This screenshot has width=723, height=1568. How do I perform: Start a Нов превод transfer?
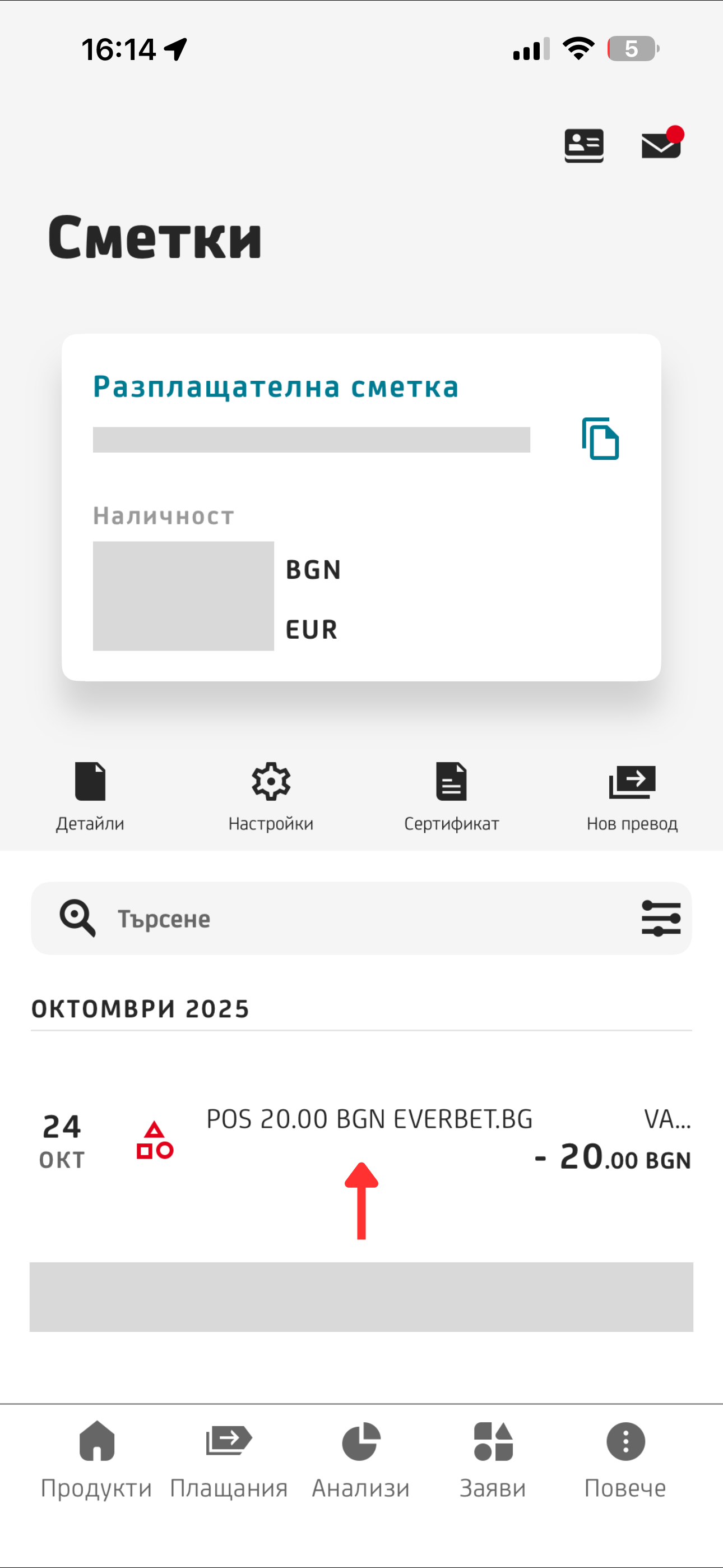[632, 796]
